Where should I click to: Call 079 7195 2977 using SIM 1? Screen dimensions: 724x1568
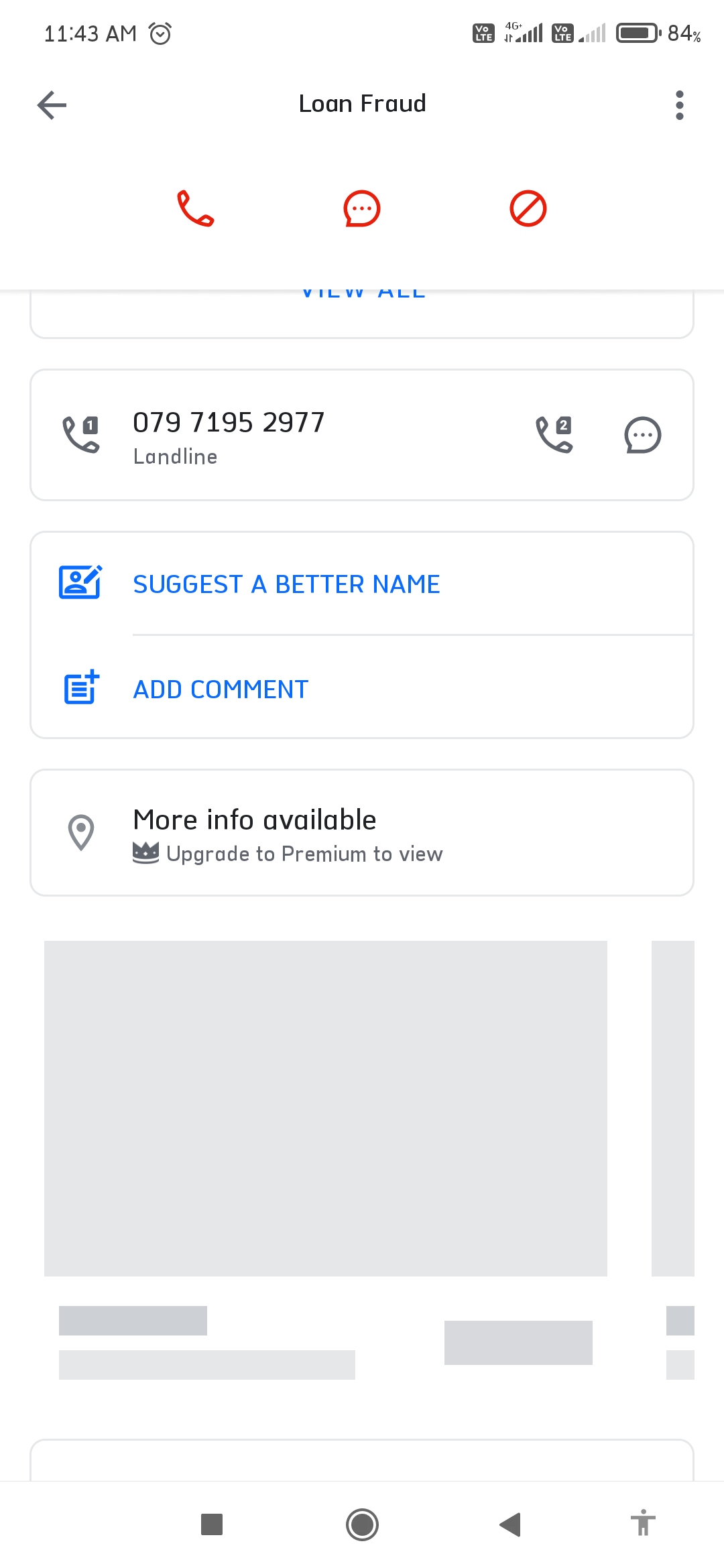click(81, 434)
